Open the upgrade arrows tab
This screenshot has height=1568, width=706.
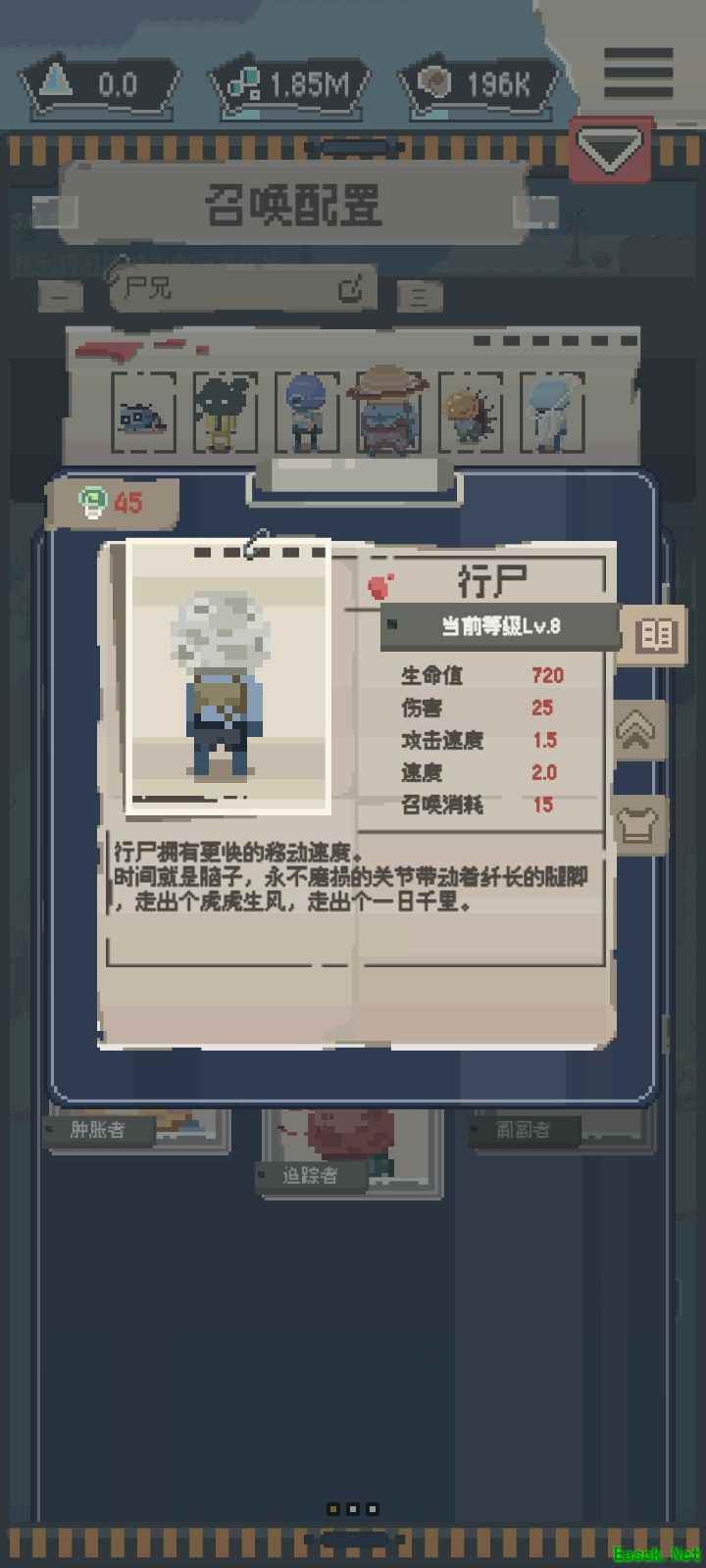(x=637, y=729)
